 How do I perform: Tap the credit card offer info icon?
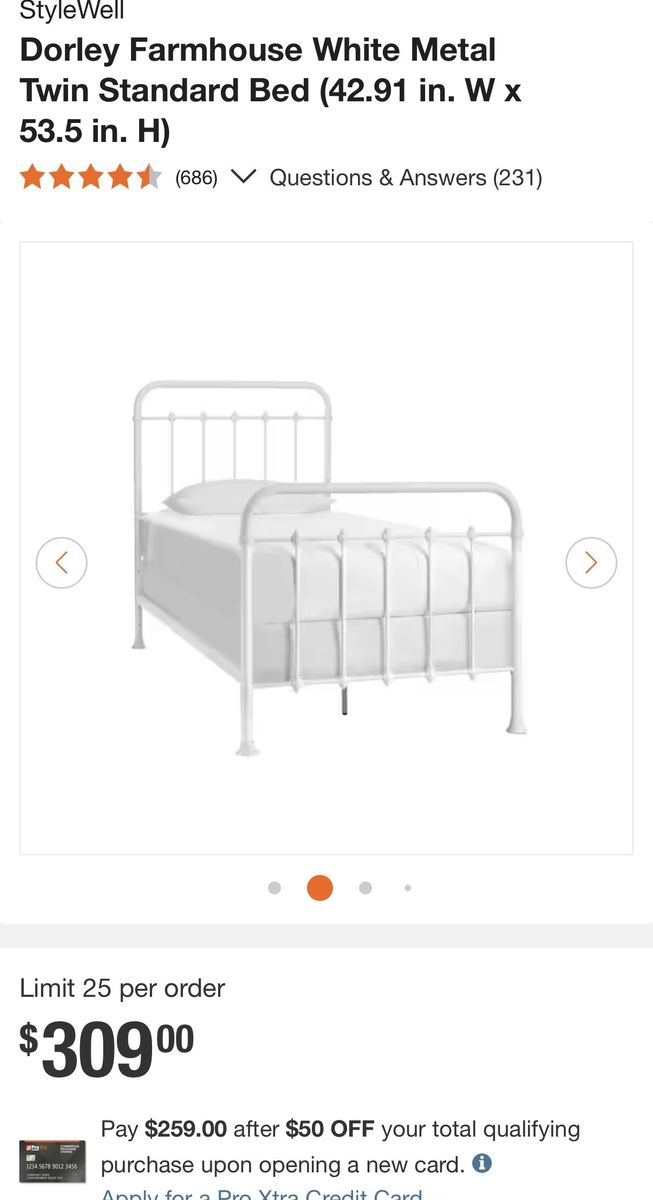tap(482, 1164)
